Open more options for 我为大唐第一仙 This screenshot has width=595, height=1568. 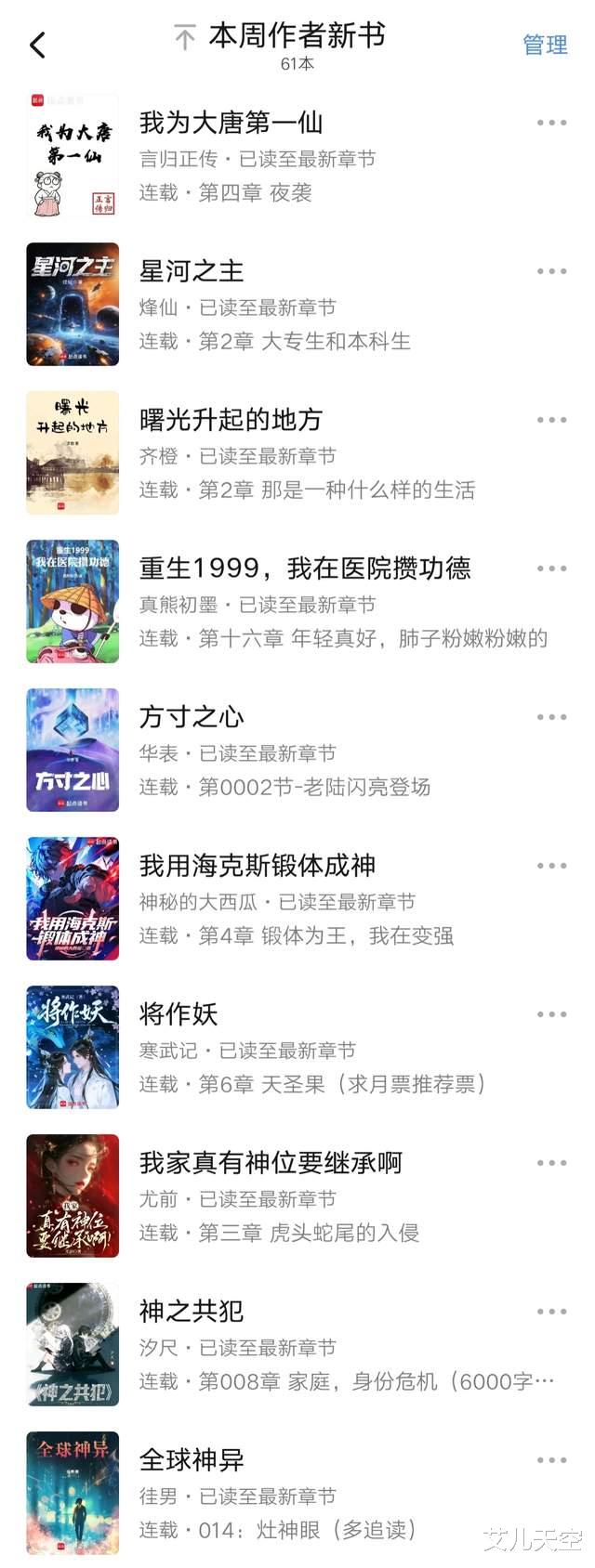coord(551,123)
